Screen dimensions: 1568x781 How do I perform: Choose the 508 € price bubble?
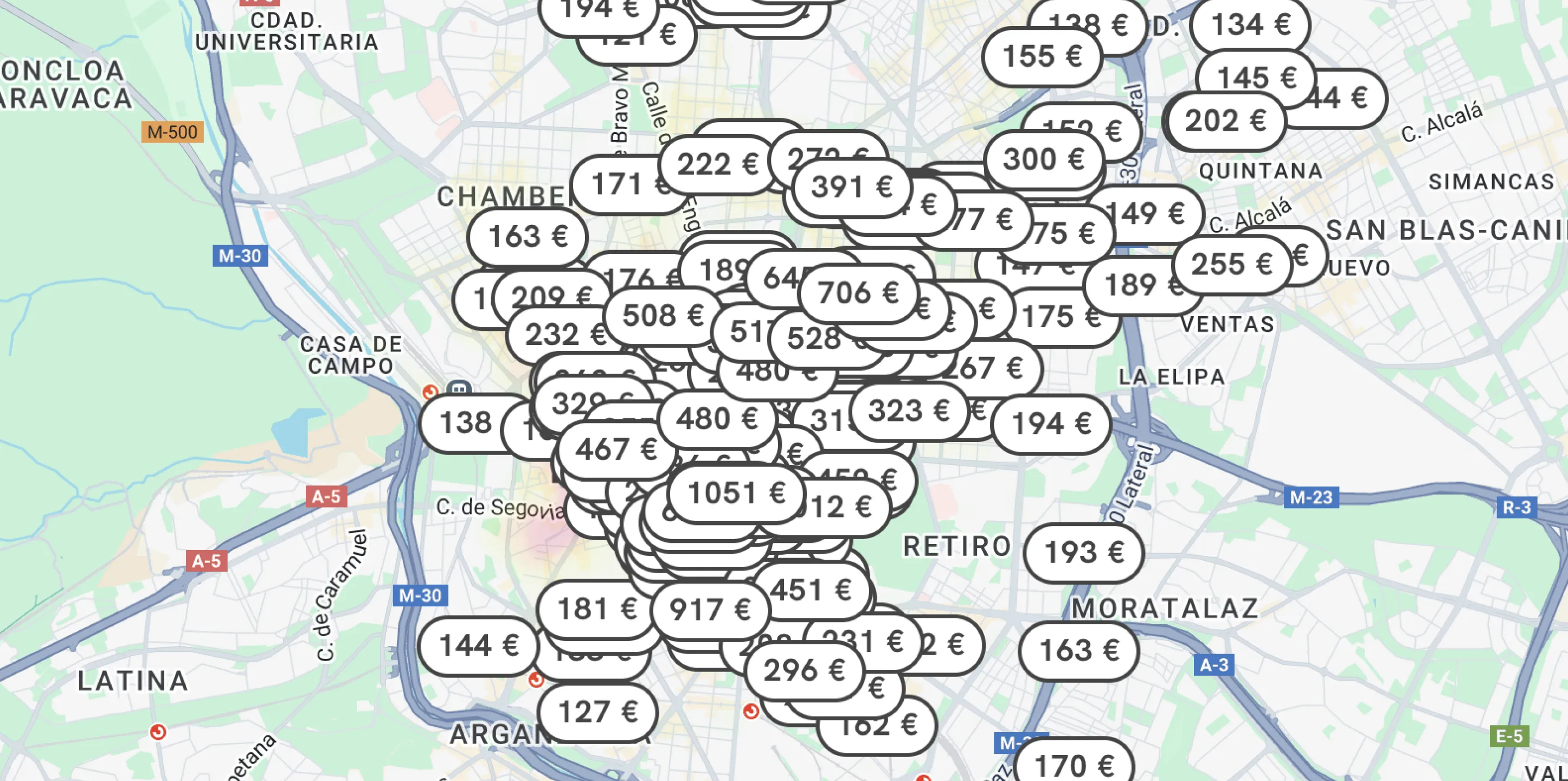coord(663,315)
